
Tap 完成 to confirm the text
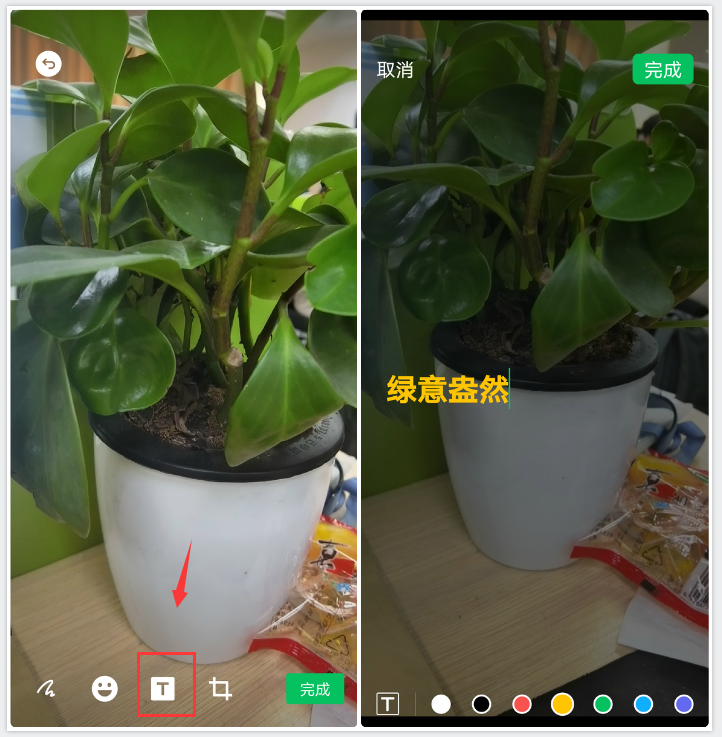pyautogui.click(x=663, y=69)
